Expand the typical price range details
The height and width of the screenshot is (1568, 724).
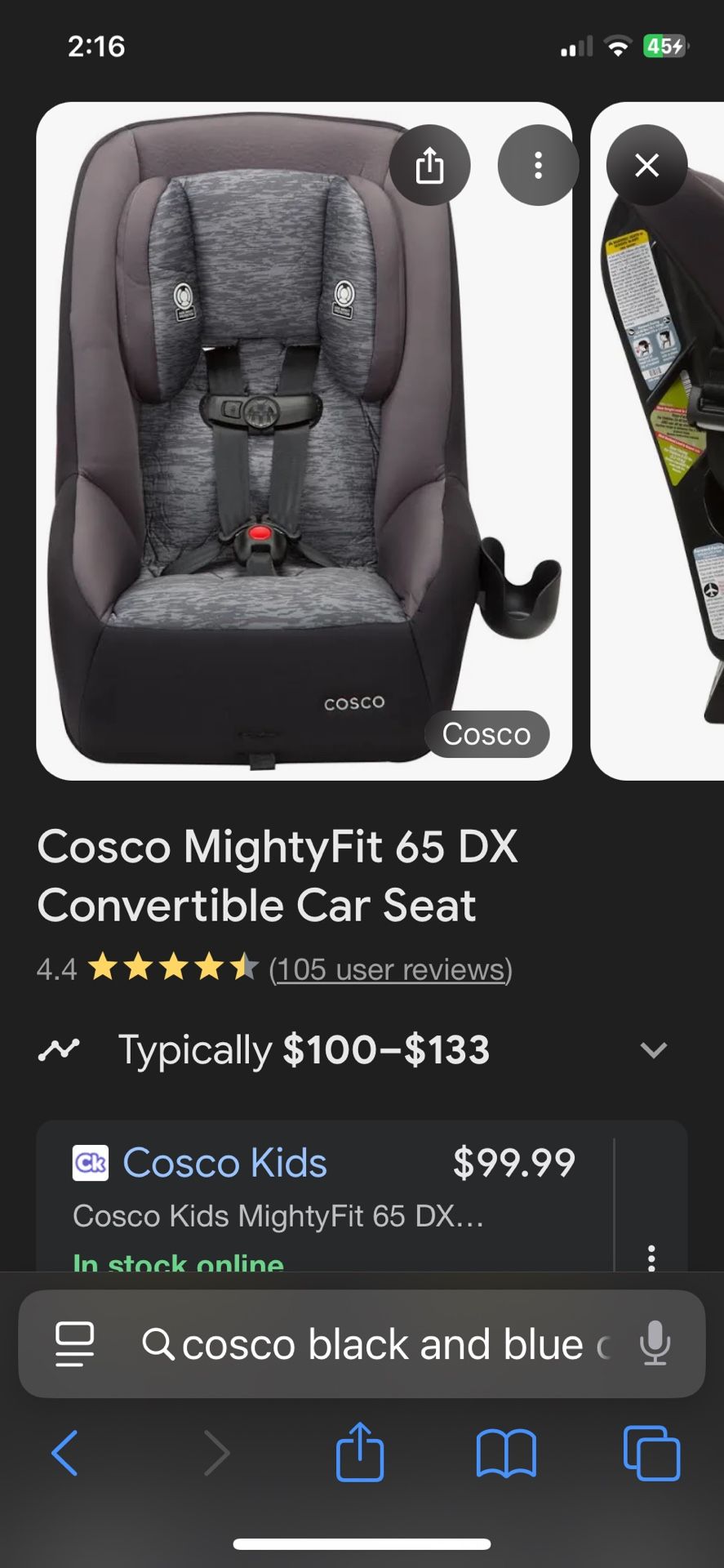[653, 1050]
